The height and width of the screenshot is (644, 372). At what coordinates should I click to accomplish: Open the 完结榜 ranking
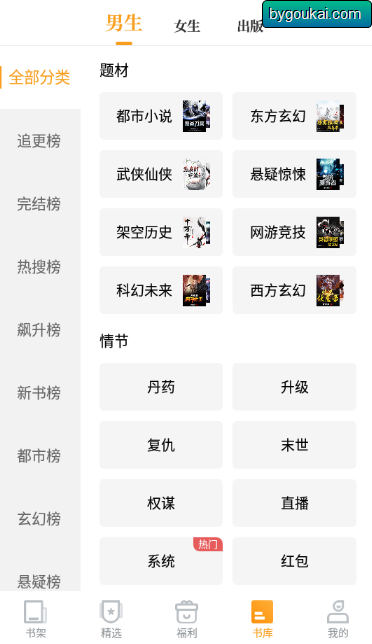[x=39, y=204]
